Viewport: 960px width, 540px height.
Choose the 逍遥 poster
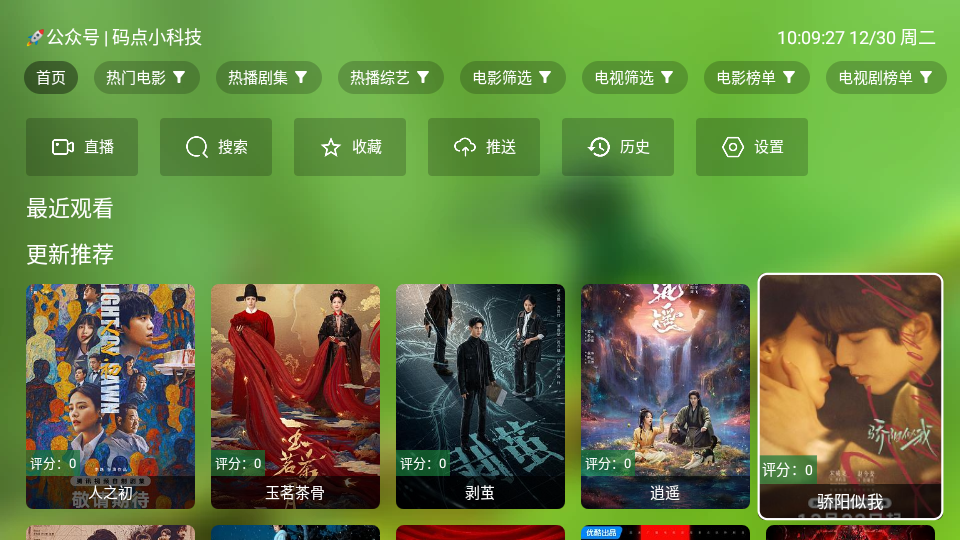click(665, 396)
